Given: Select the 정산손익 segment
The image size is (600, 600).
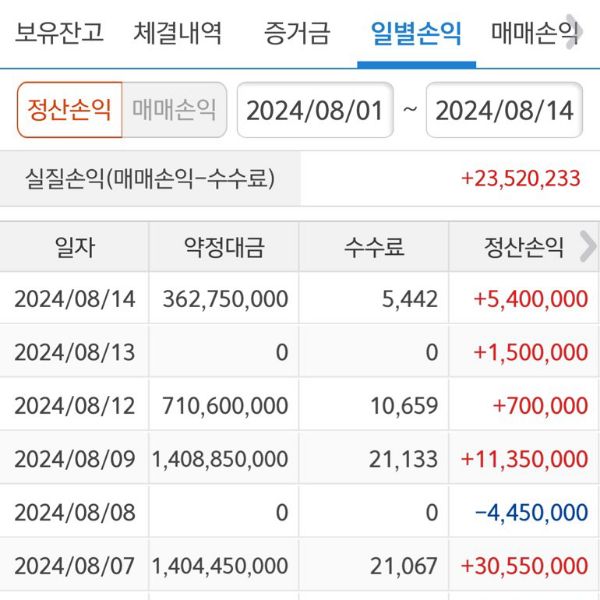Looking at the screenshot, I should (x=69, y=110).
